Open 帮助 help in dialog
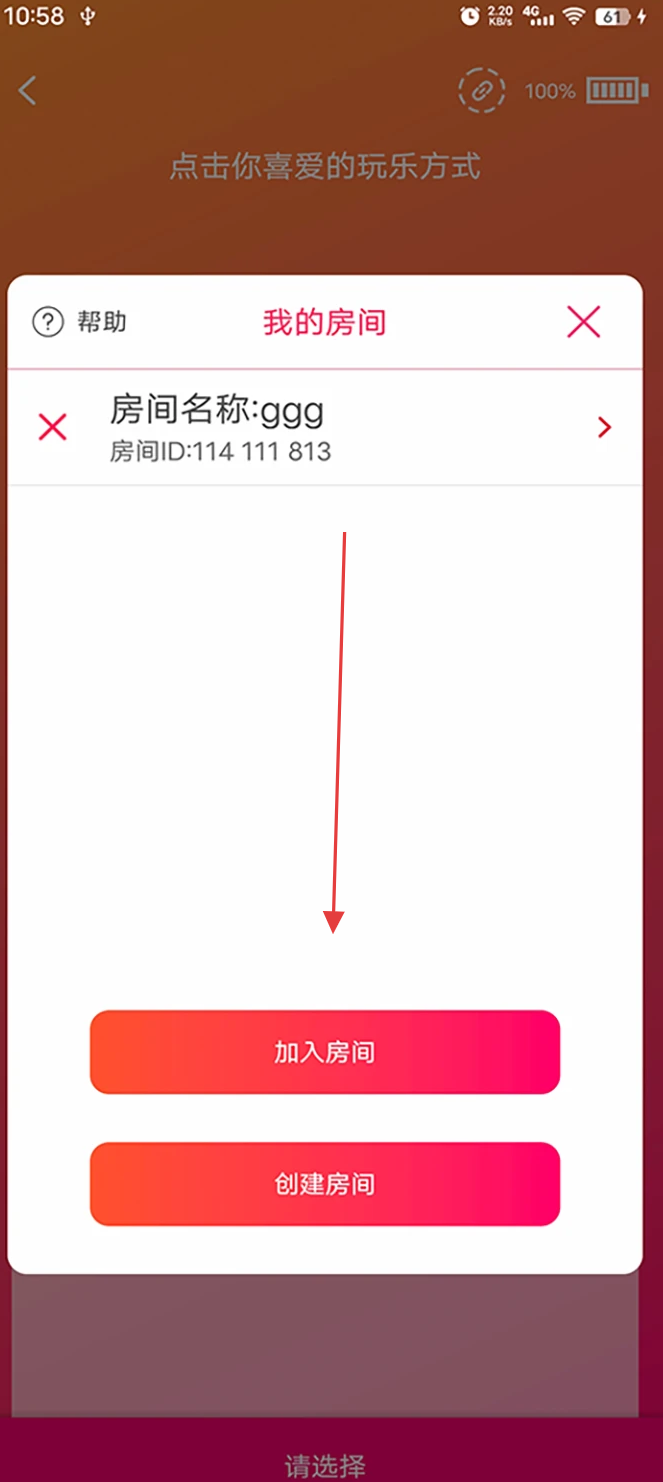Viewport: 663px width, 1482px height. coord(80,322)
